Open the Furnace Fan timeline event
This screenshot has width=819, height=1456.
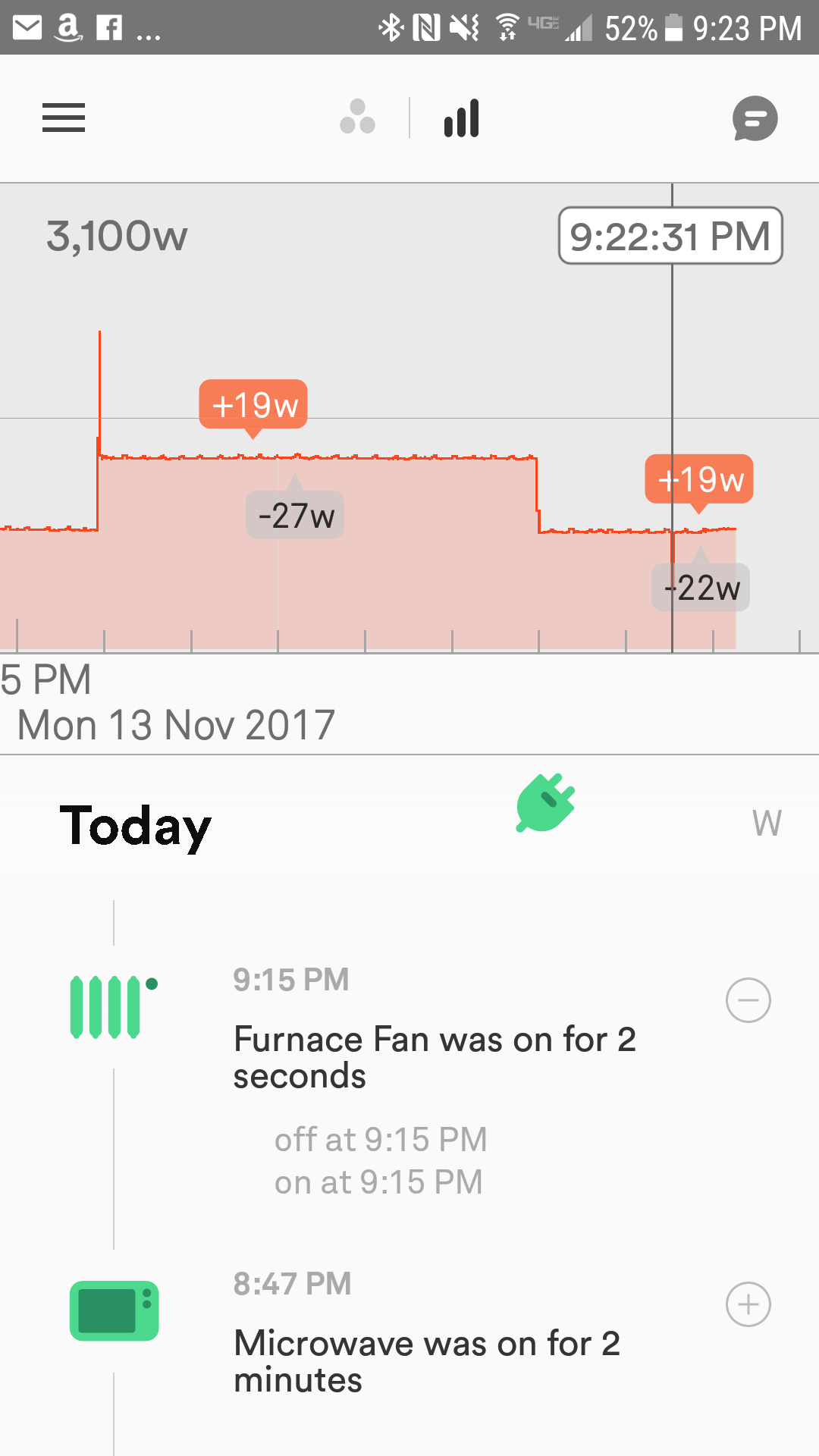point(435,1057)
